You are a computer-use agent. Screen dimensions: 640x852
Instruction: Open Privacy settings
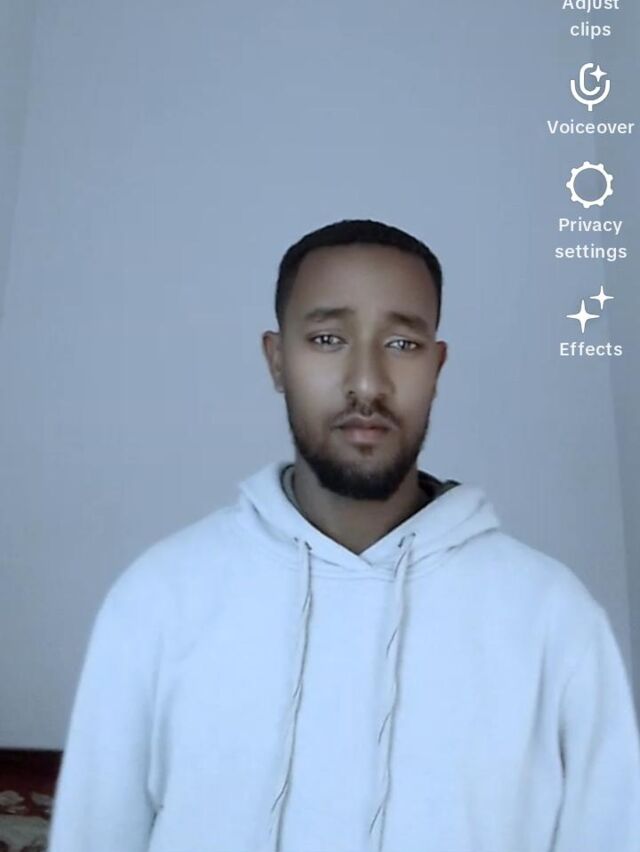pyautogui.click(x=591, y=211)
